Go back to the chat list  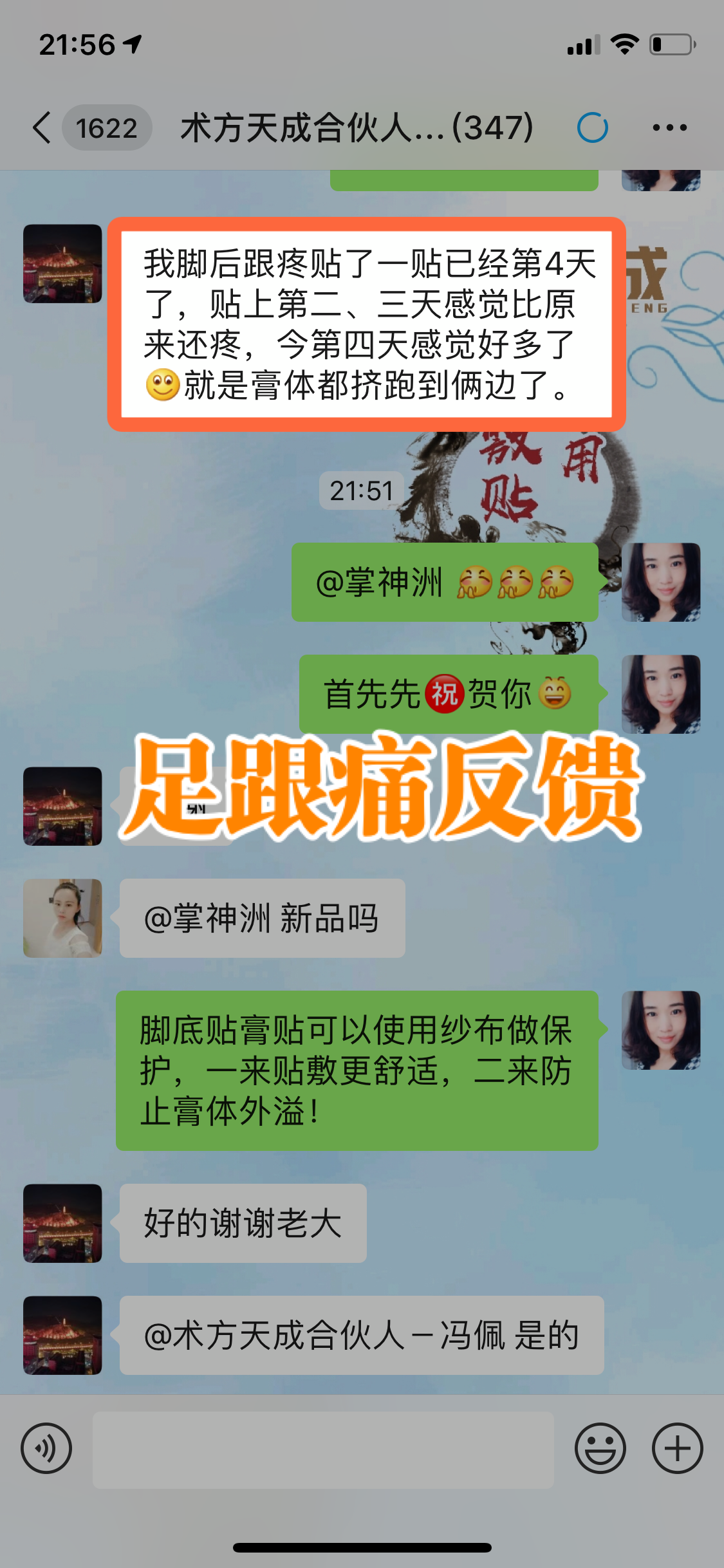42,127
